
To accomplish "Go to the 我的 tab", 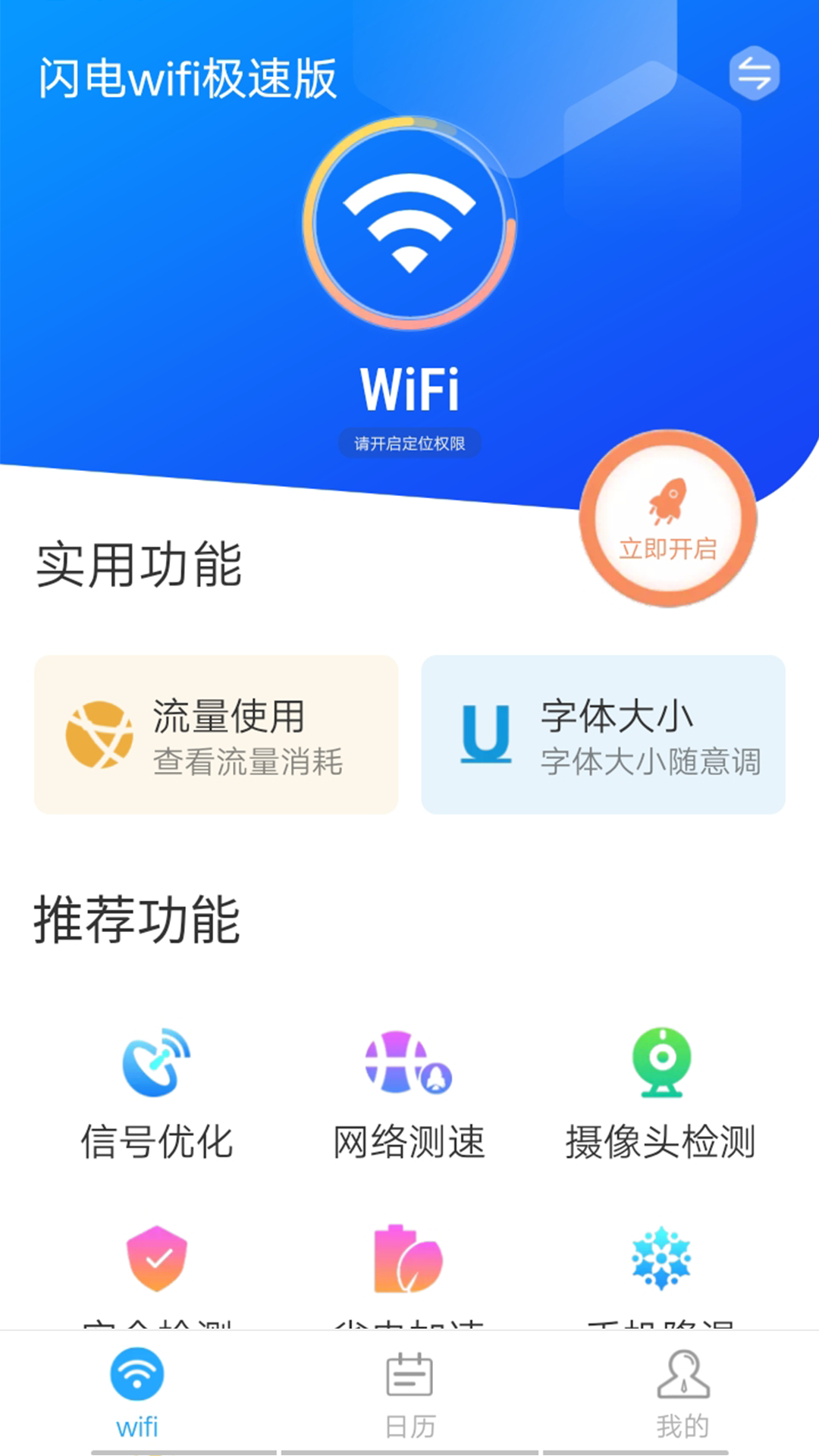I will pyautogui.click(x=682, y=1393).
